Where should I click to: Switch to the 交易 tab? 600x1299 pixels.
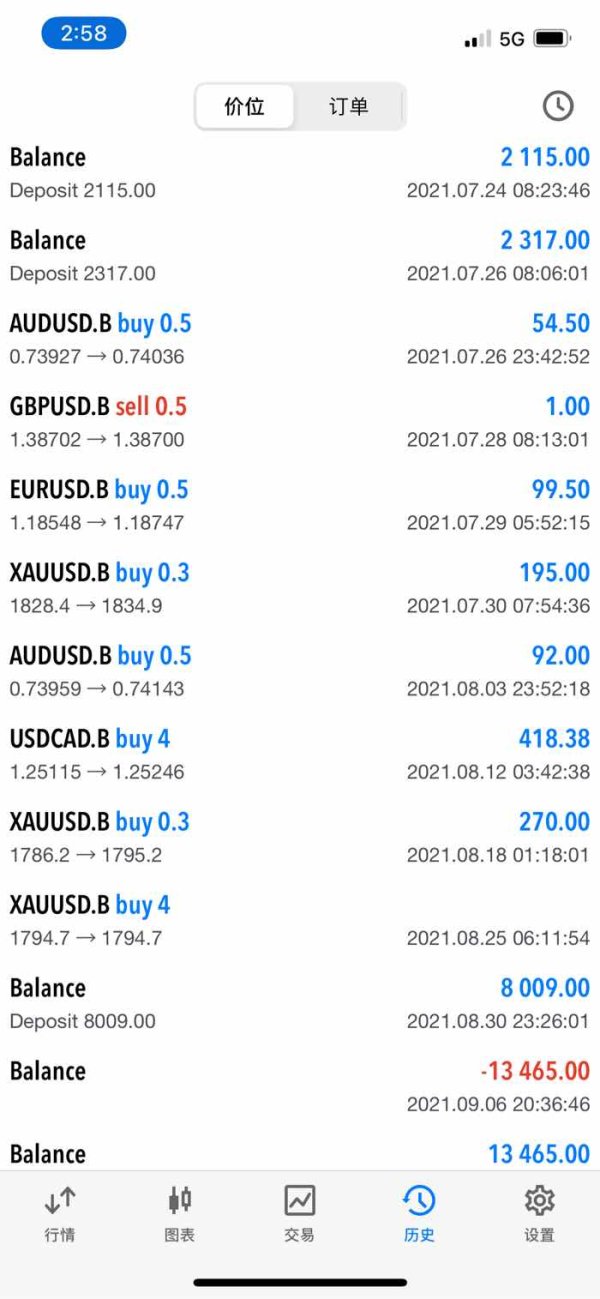[x=299, y=1215]
